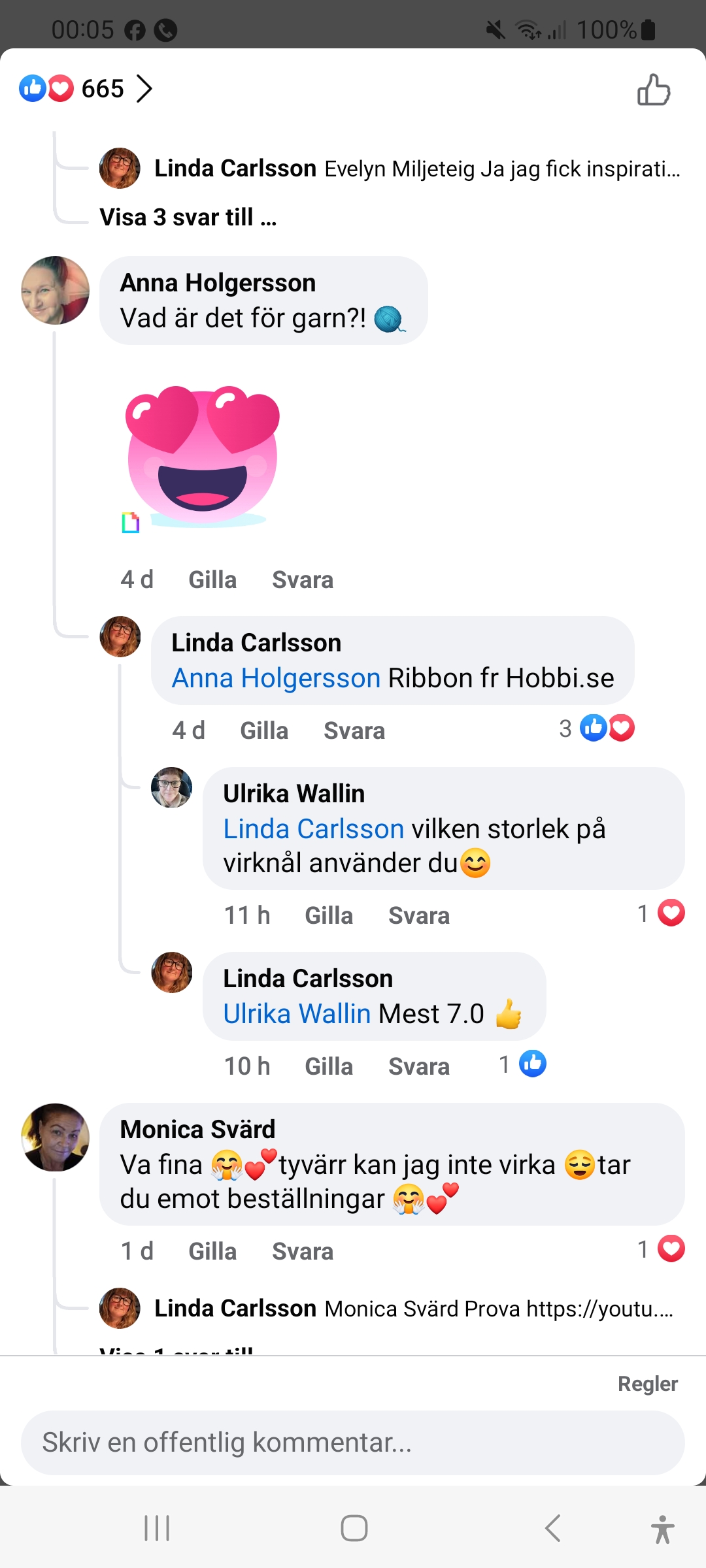Like Linda Carlsson's 'Mest 7.0' reply
This screenshot has height=1568, width=706.
pos(329,1066)
